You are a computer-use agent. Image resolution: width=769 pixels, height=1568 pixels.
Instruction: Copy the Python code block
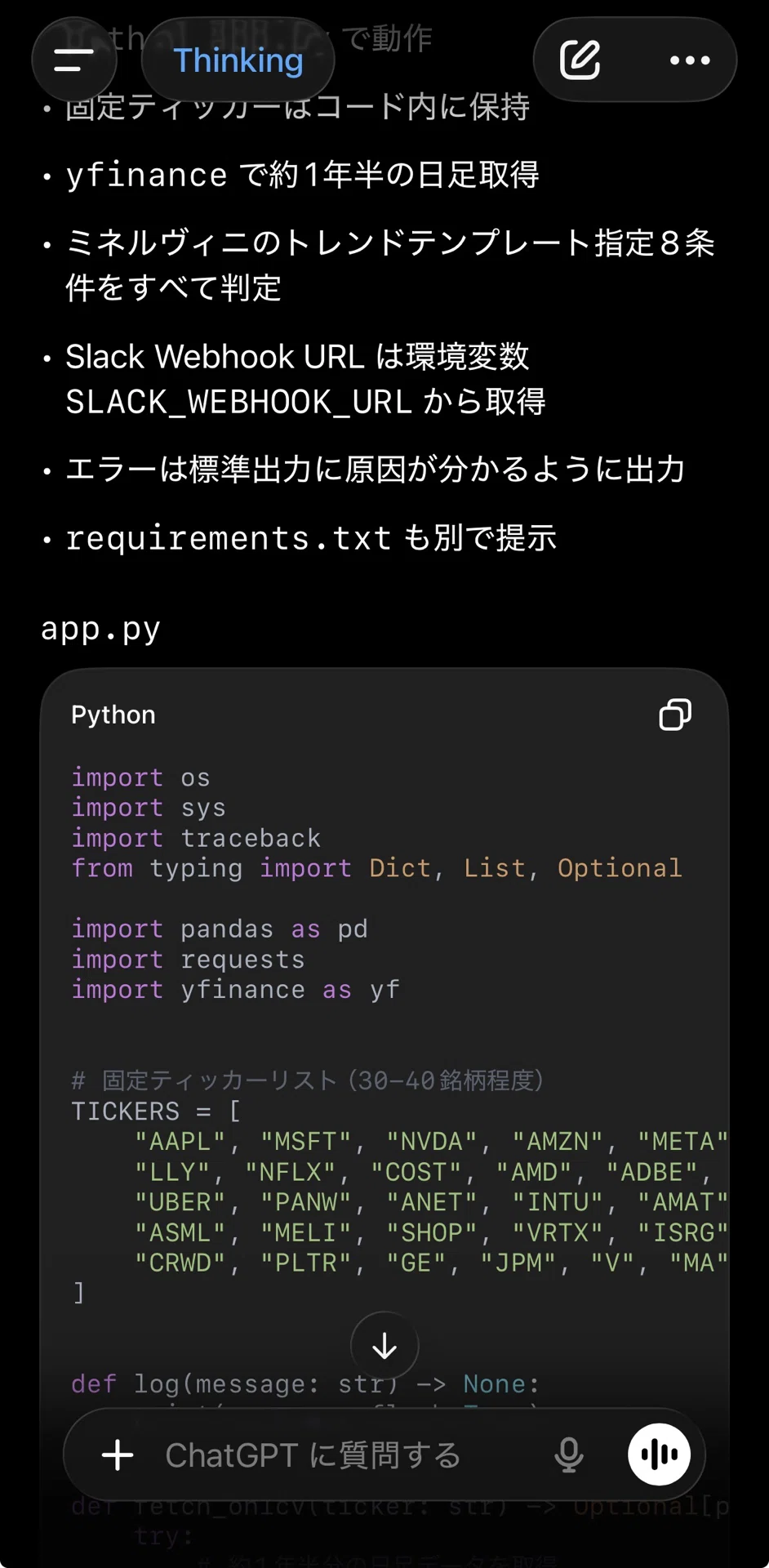coord(675,715)
